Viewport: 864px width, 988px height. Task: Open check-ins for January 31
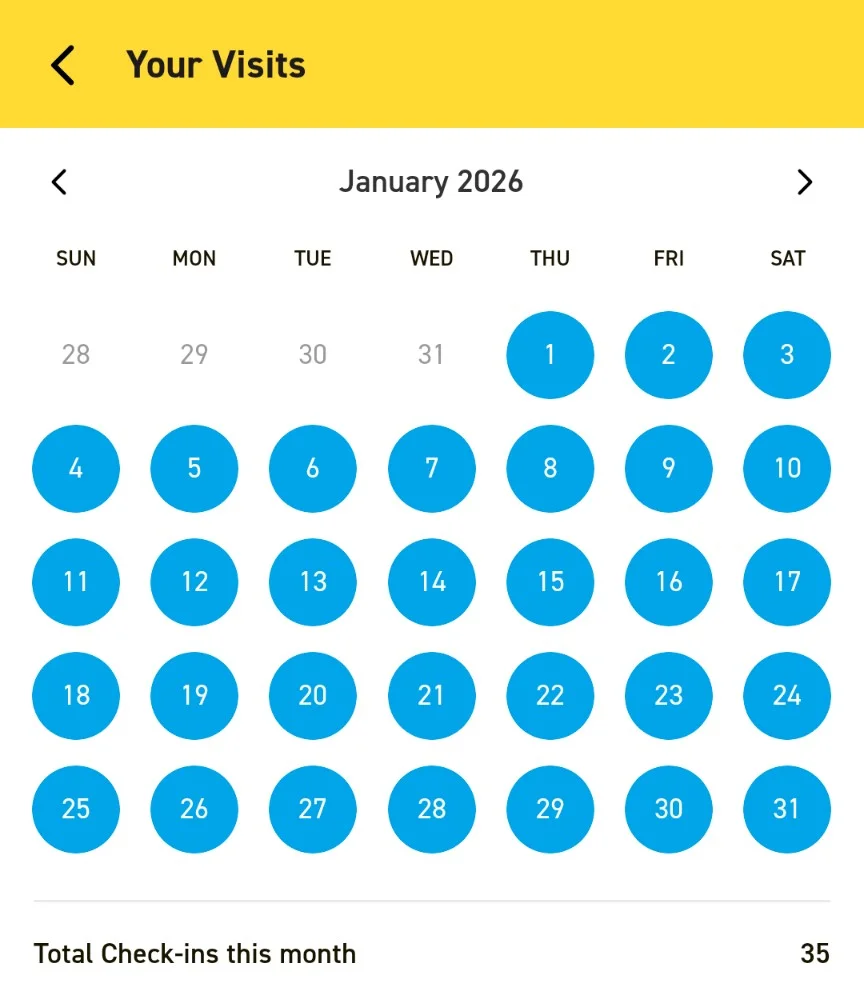pyautogui.click(x=787, y=809)
